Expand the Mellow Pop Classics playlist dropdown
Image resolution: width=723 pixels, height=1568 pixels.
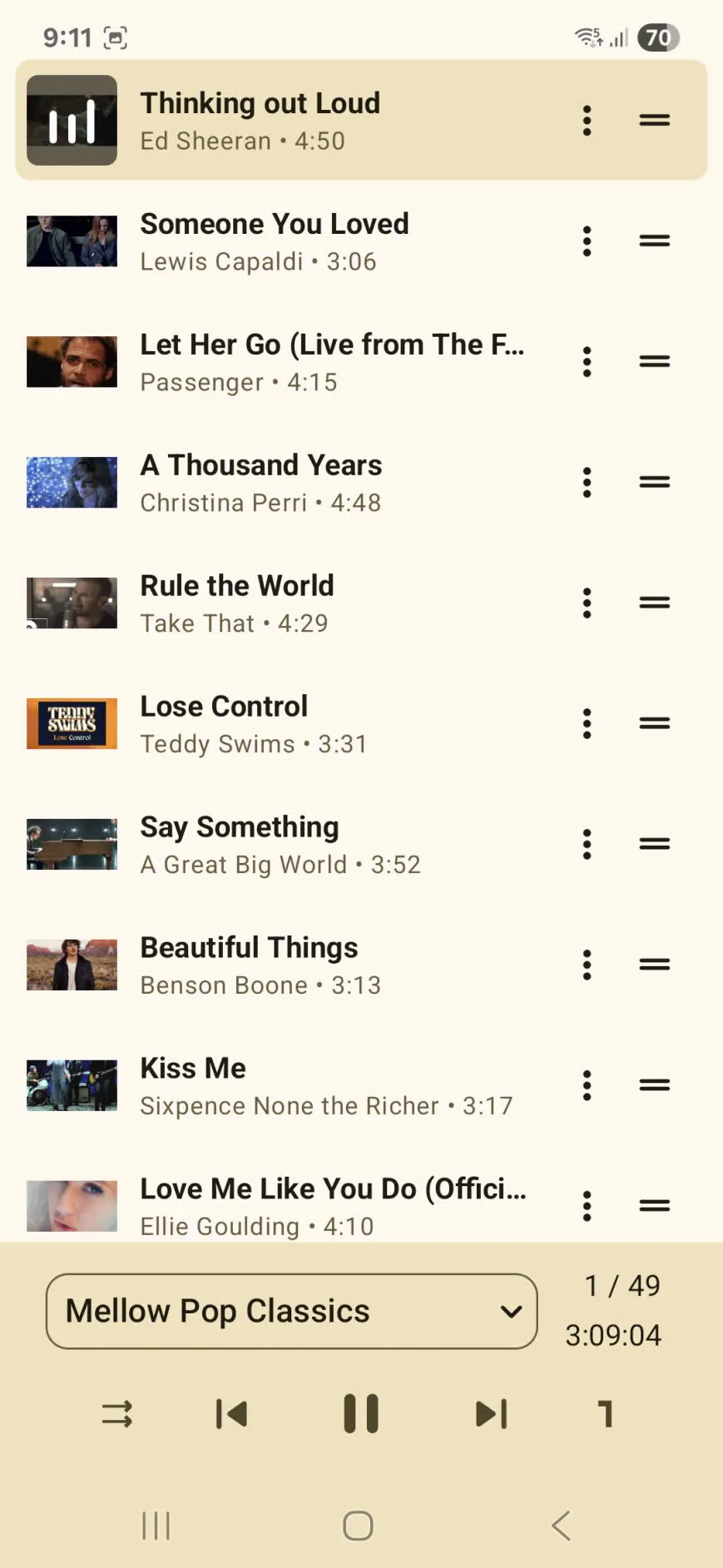[x=291, y=1311]
